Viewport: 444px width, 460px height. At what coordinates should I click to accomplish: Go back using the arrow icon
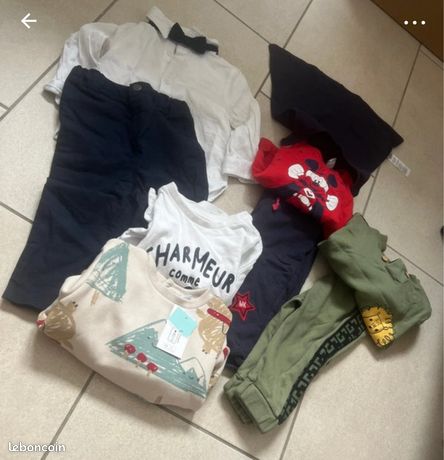[x=29, y=21]
